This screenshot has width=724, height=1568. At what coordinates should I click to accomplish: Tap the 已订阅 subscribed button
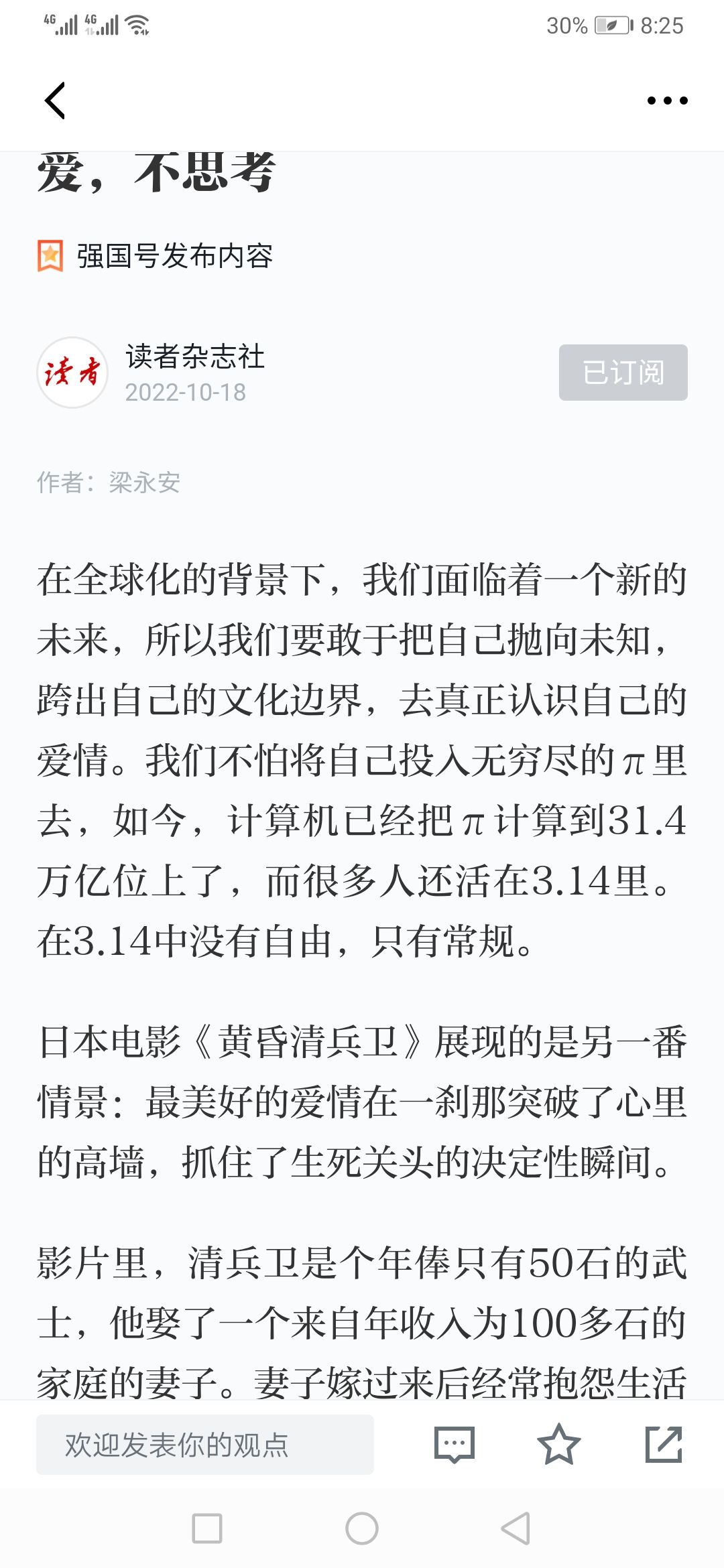point(623,373)
